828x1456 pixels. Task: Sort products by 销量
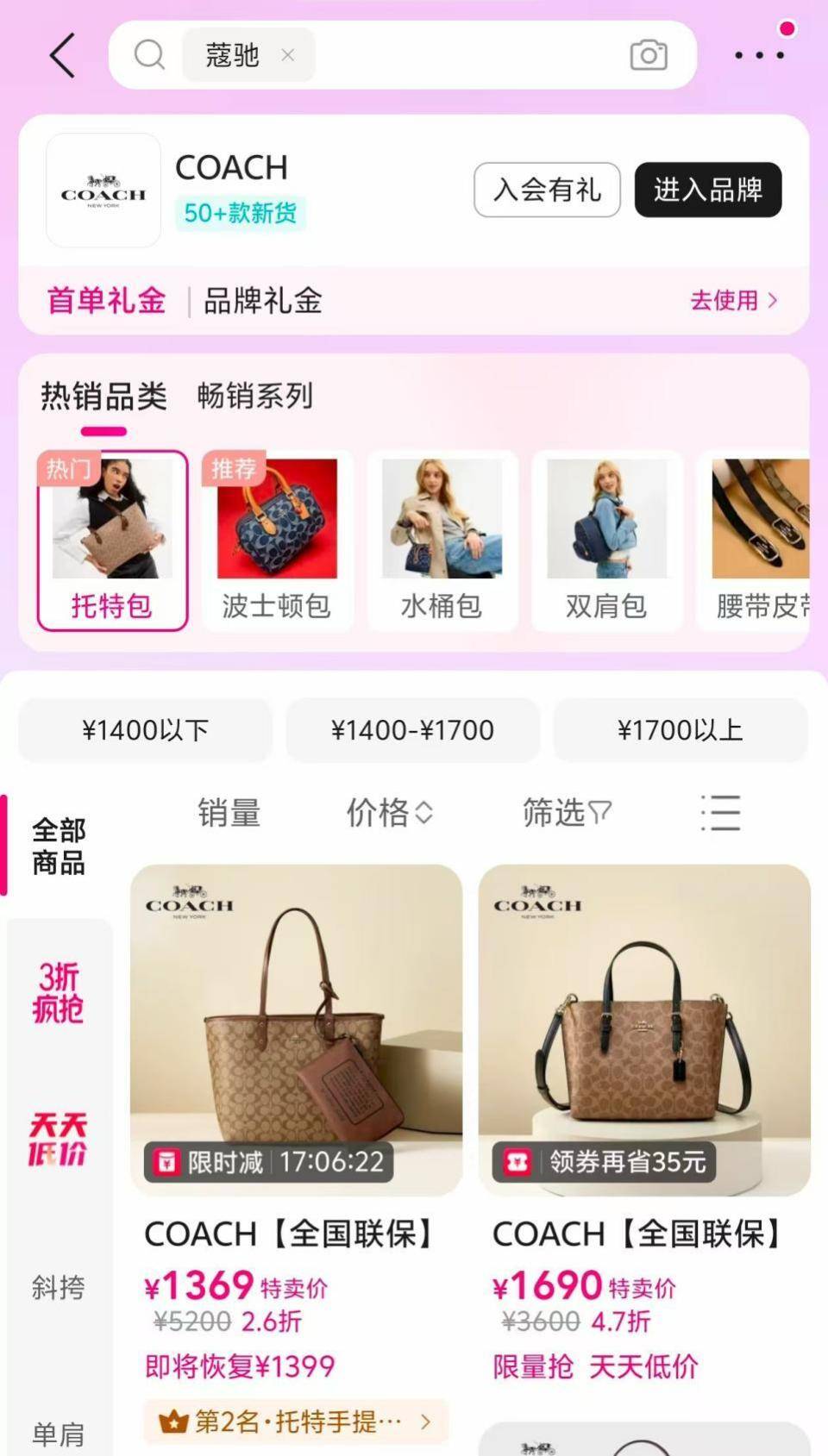click(229, 812)
